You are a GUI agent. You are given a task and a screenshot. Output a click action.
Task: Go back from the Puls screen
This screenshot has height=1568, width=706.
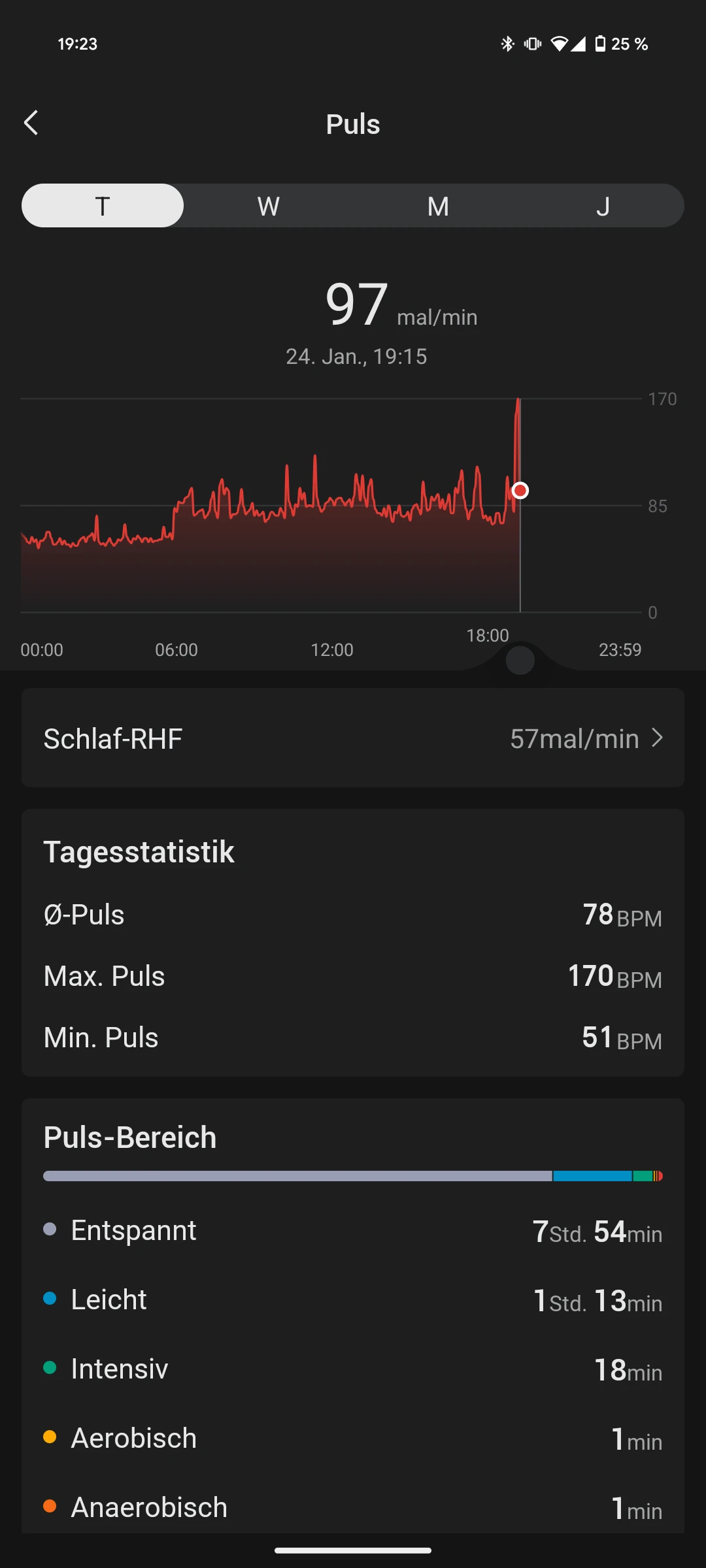(31, 123)
